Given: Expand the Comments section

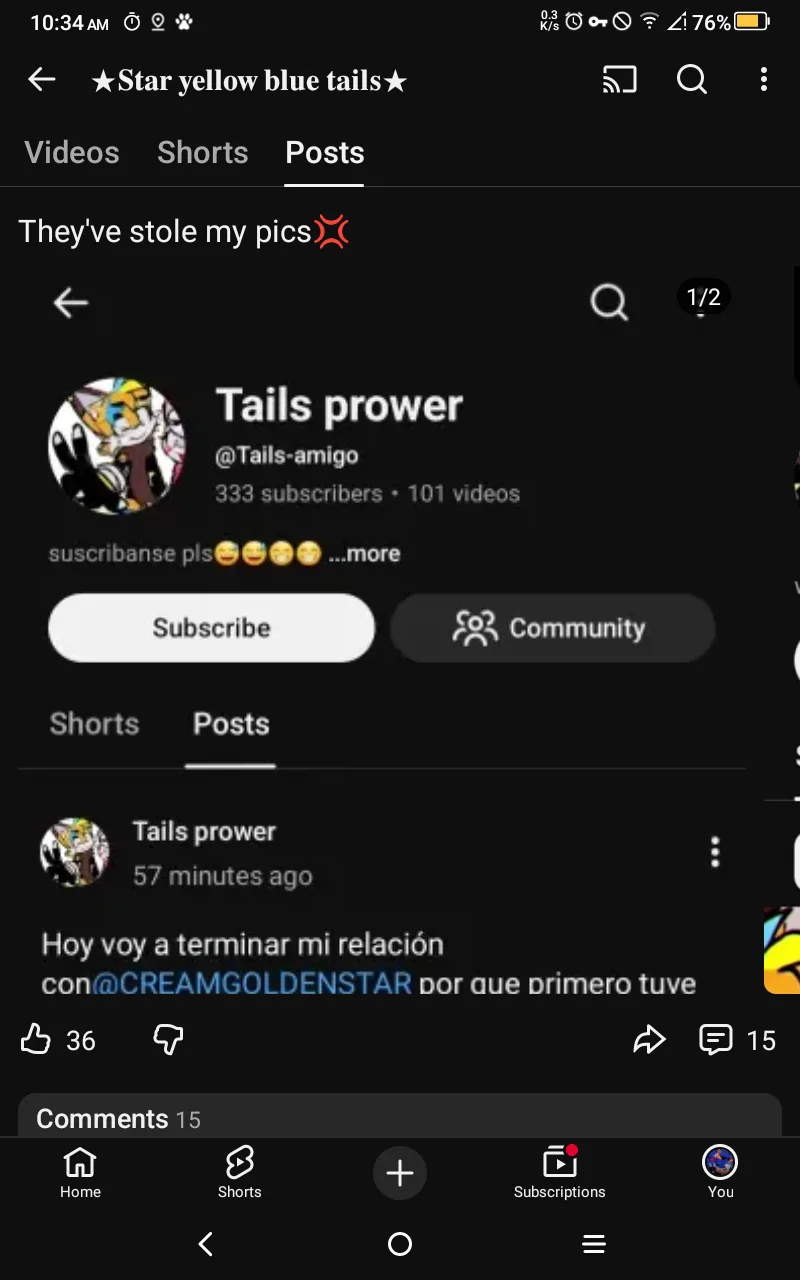Looking at the screenshot, I should pos(398,1118).
